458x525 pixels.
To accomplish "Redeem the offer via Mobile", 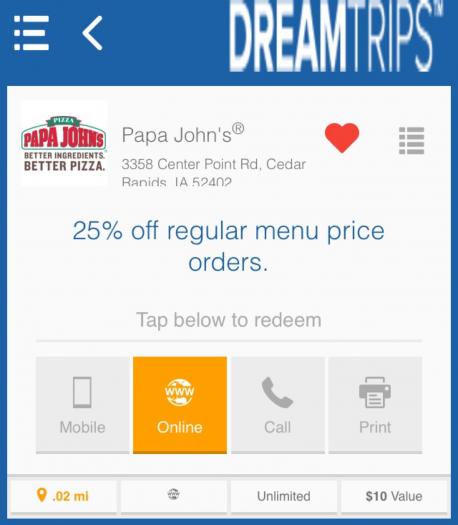I will click(x=83, y=405).
